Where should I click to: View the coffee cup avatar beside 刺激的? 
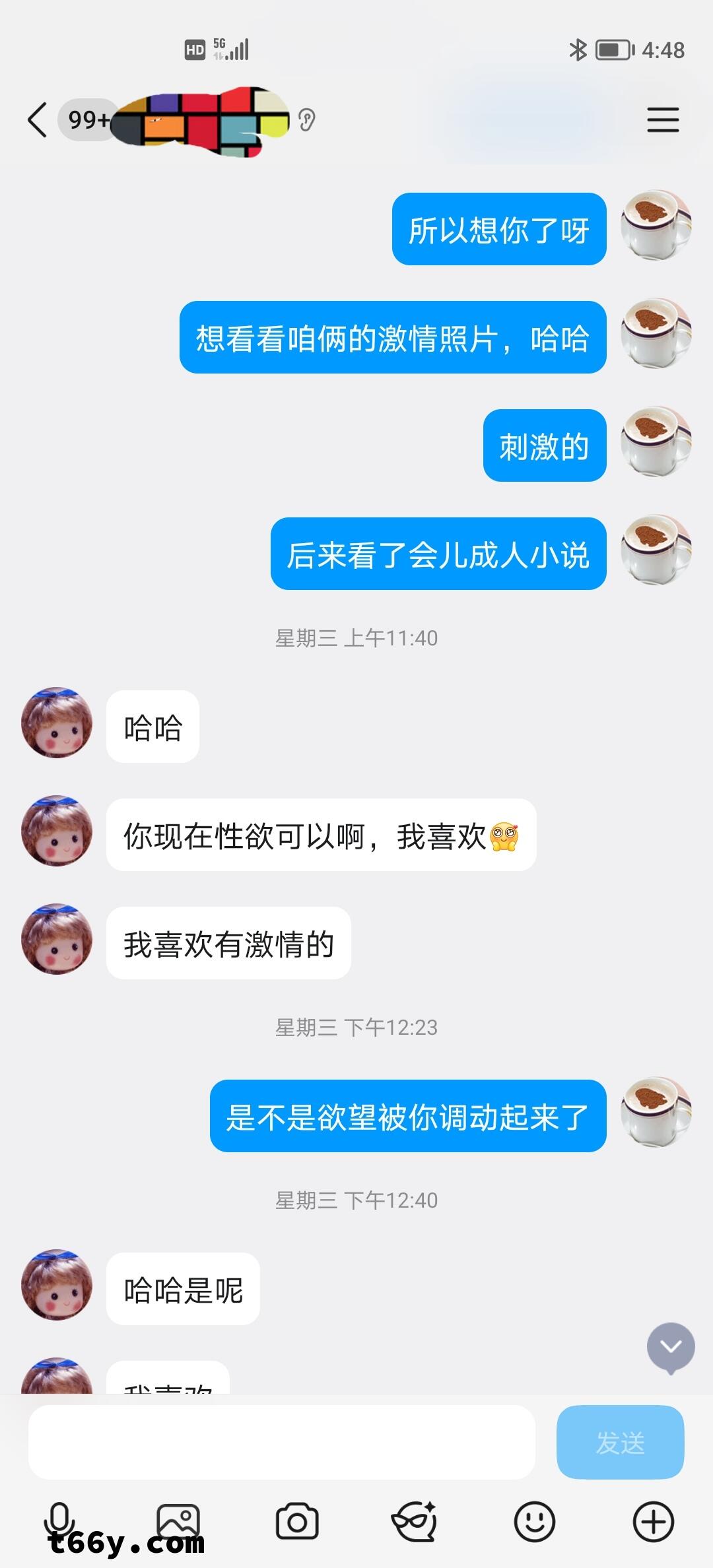656,442
